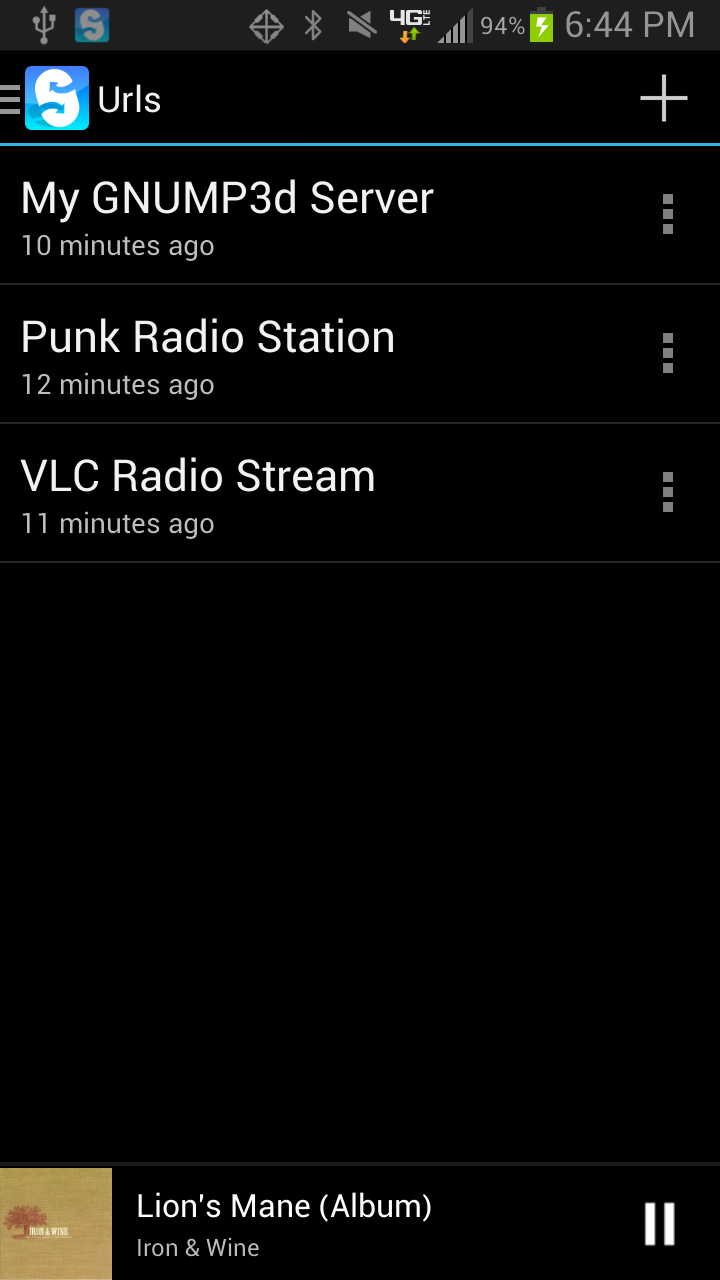The image size is (720, 1280).
Task: Open VLC Radio Stream
Action: click(300, 493)
